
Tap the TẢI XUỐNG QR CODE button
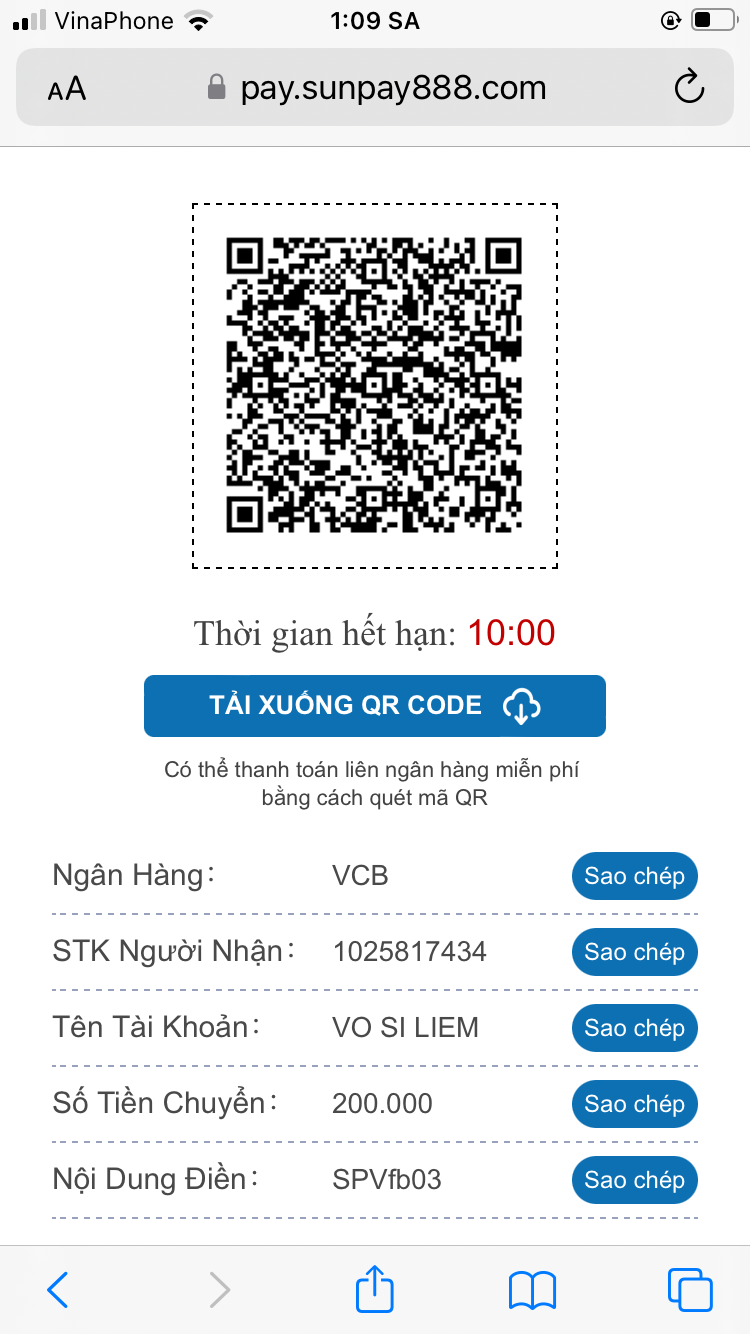click(375, 706)
